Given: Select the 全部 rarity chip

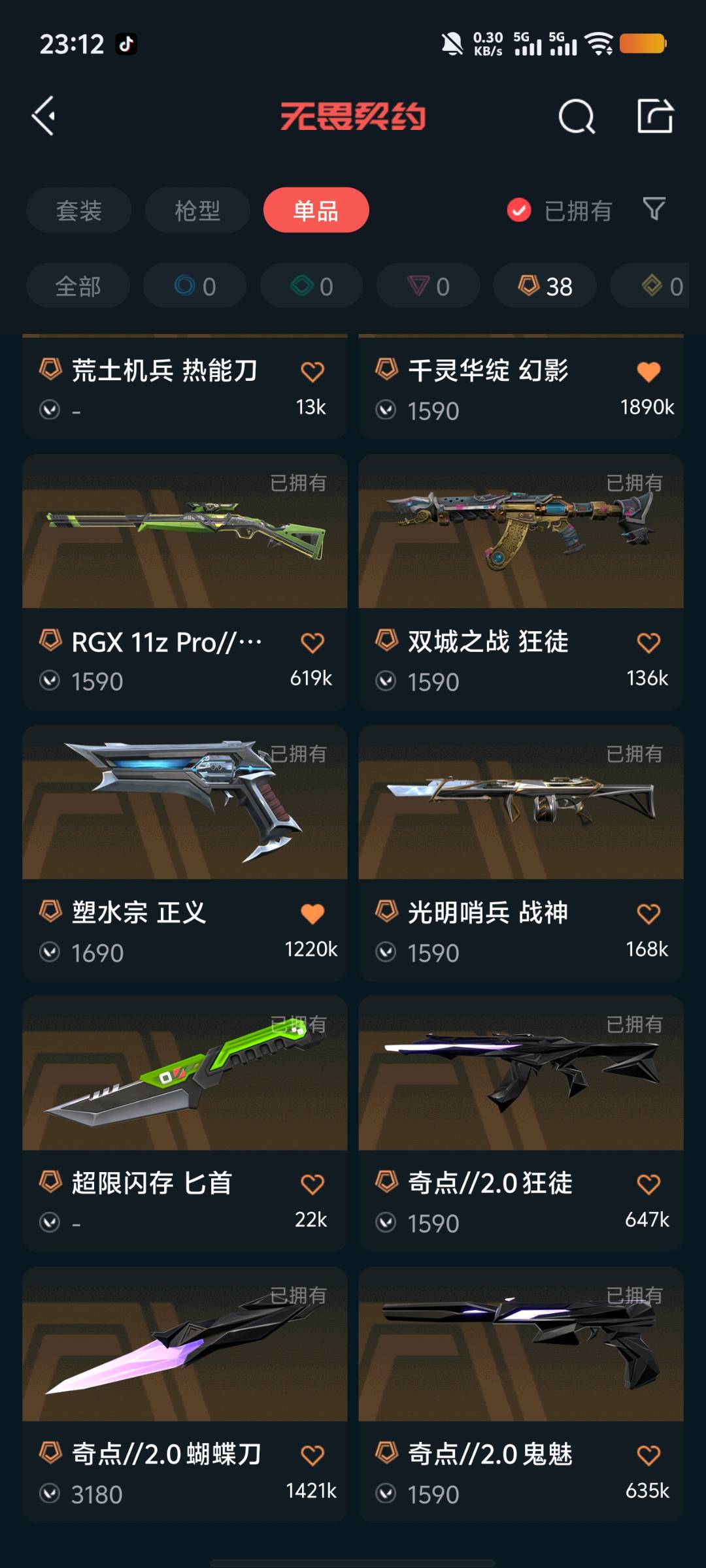Looking at the screenshot, I should pos(78,286).
